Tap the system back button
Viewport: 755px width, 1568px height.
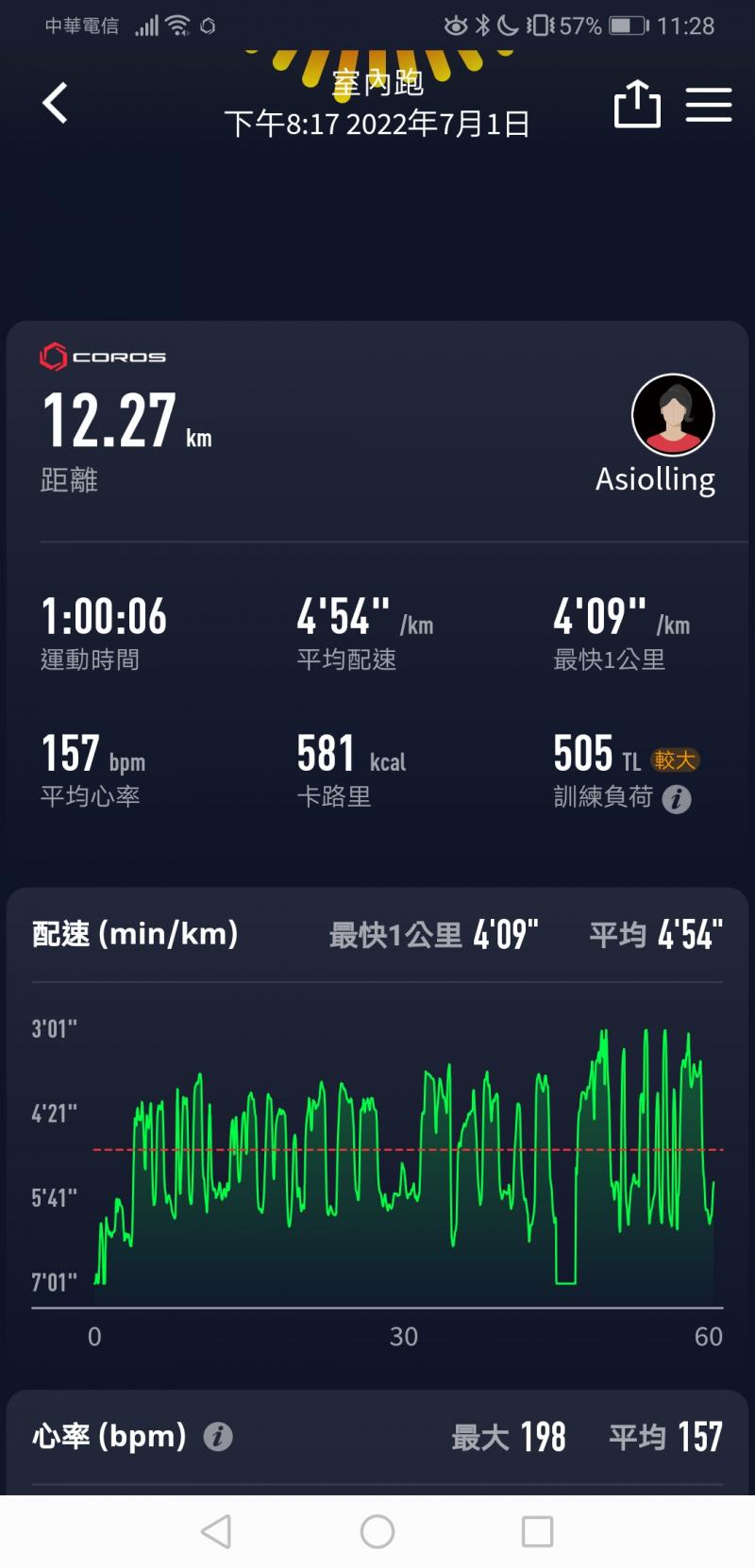click(x=217, y=1531)
